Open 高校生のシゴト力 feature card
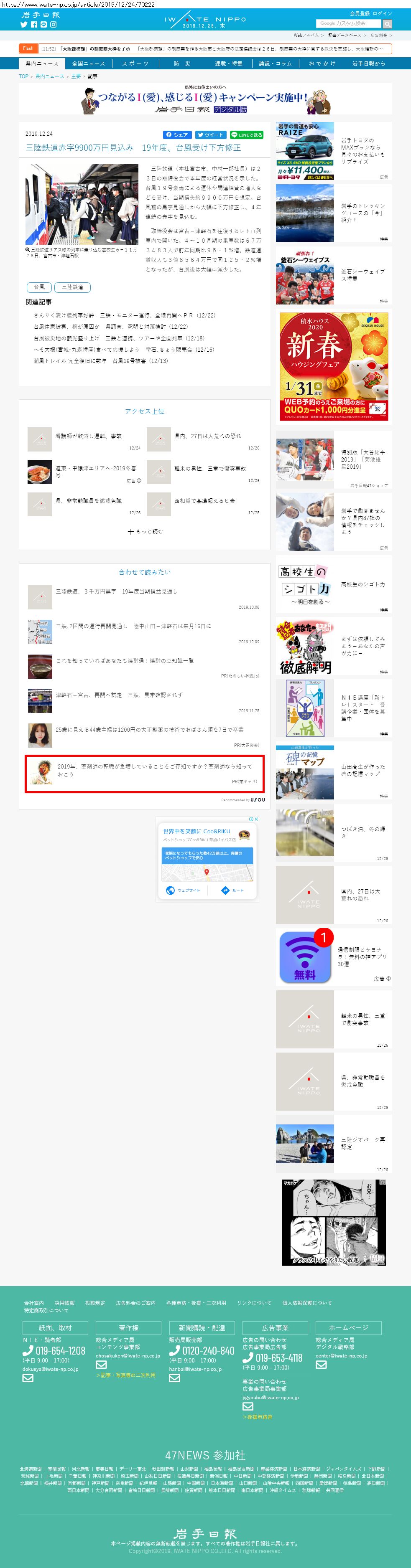The image size is (411, 1568). [333, 584]
